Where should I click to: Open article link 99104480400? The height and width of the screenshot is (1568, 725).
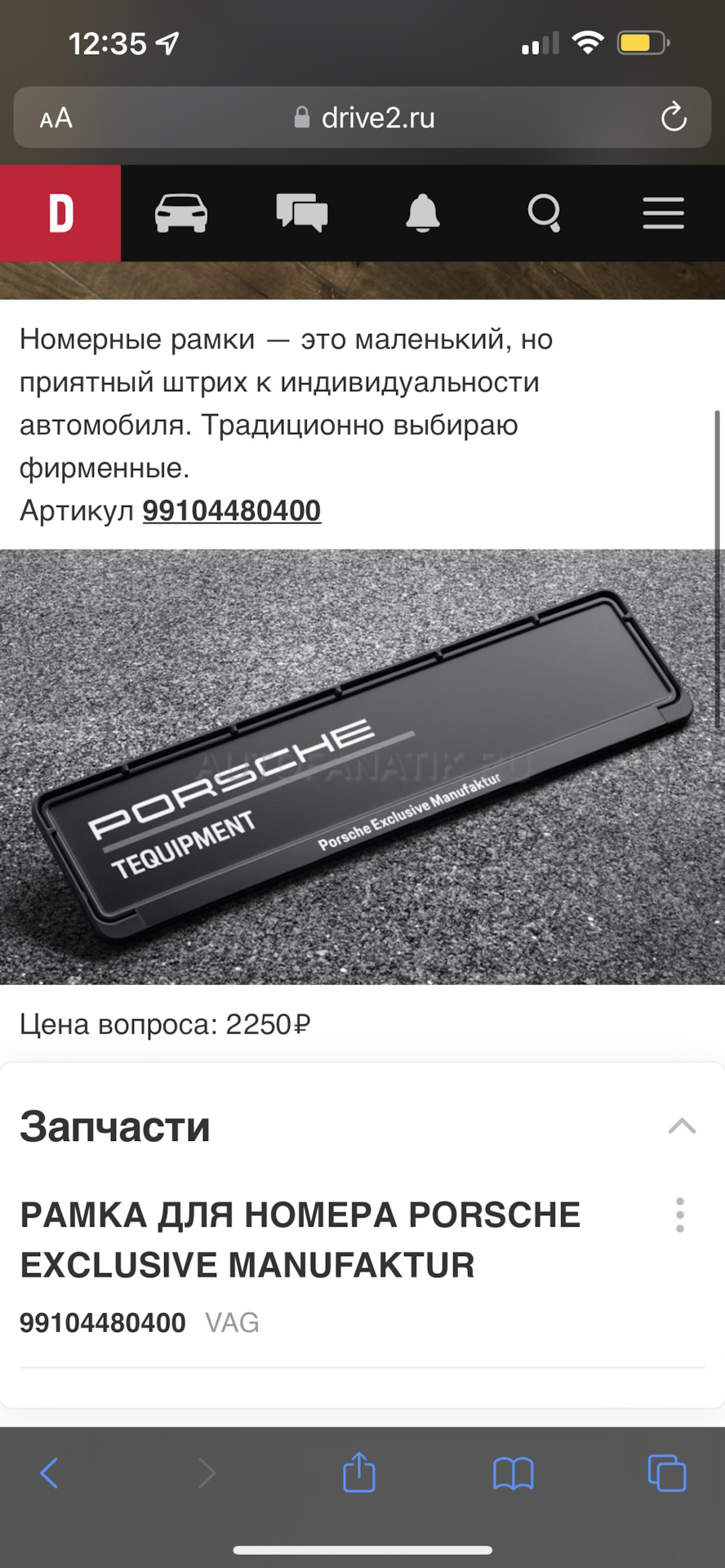pyautogui.click(x=231, y=510)
